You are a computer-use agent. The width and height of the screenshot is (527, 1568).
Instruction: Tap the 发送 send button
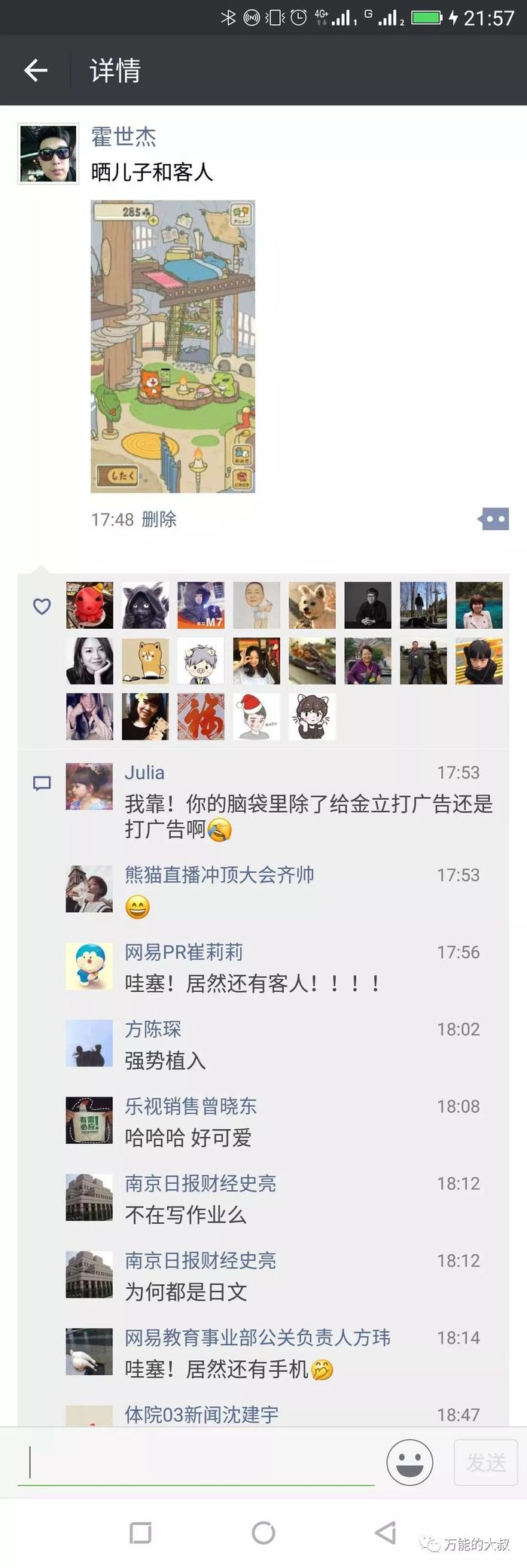click(x=486, y=1463)
